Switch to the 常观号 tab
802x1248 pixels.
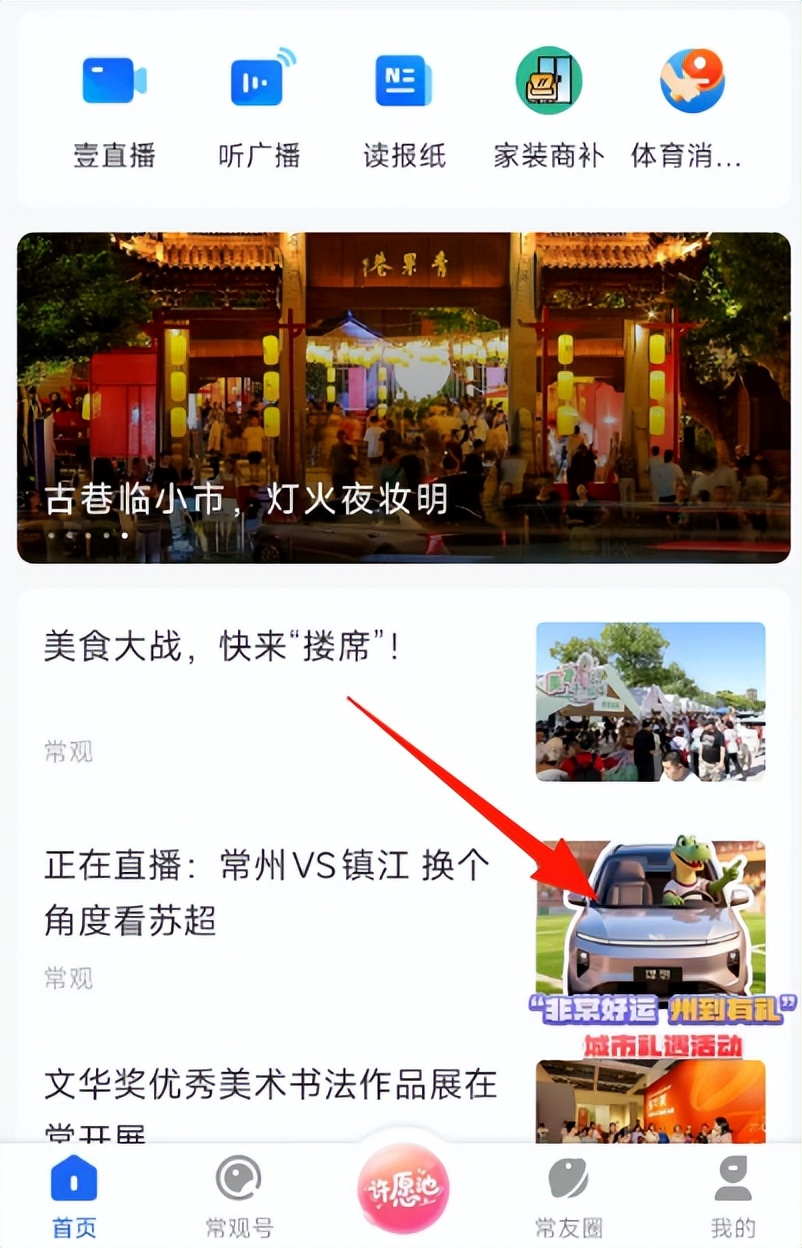(x=238, y=1194)
